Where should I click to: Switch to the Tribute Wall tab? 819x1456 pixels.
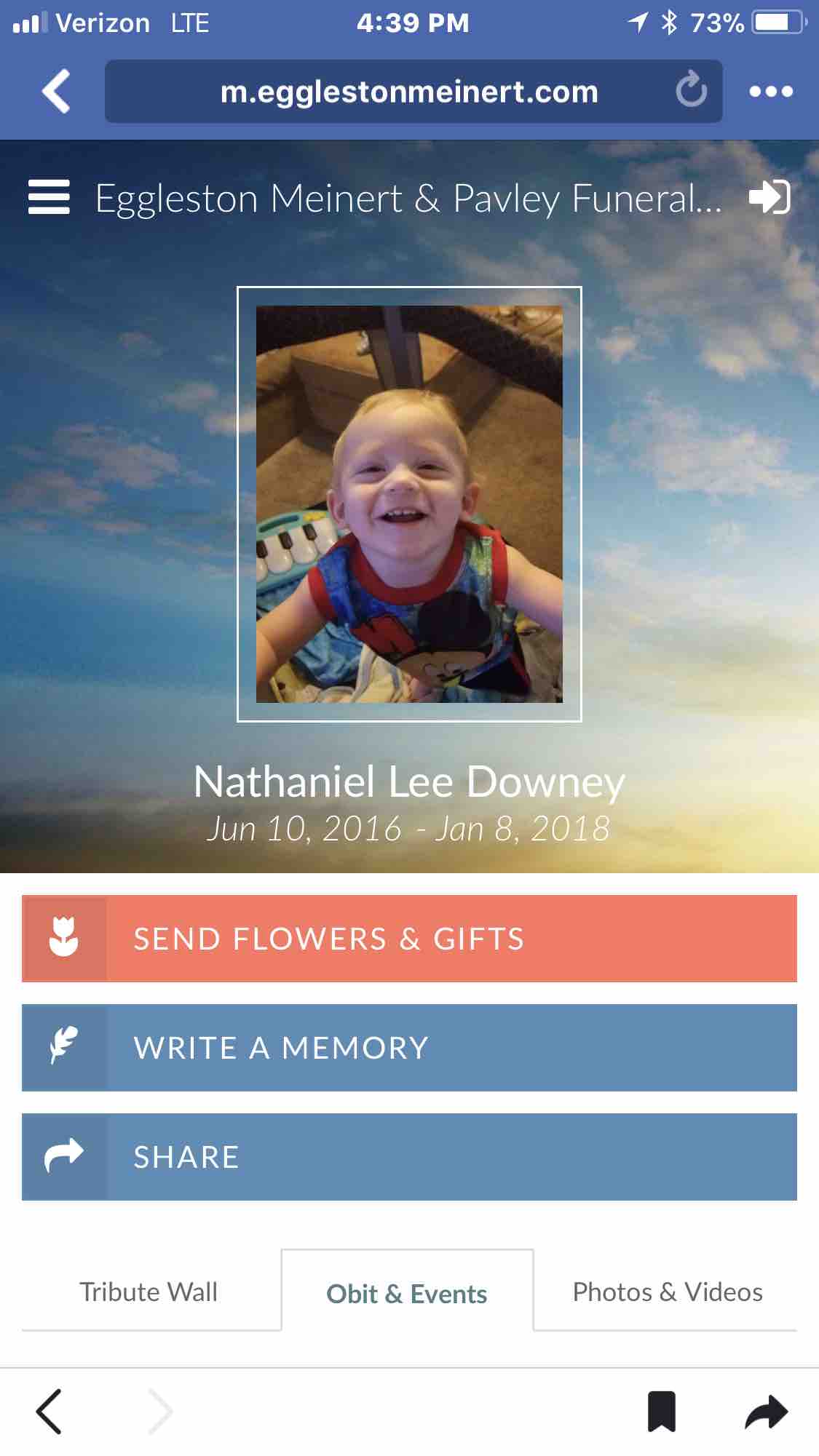coord(149,1292)
